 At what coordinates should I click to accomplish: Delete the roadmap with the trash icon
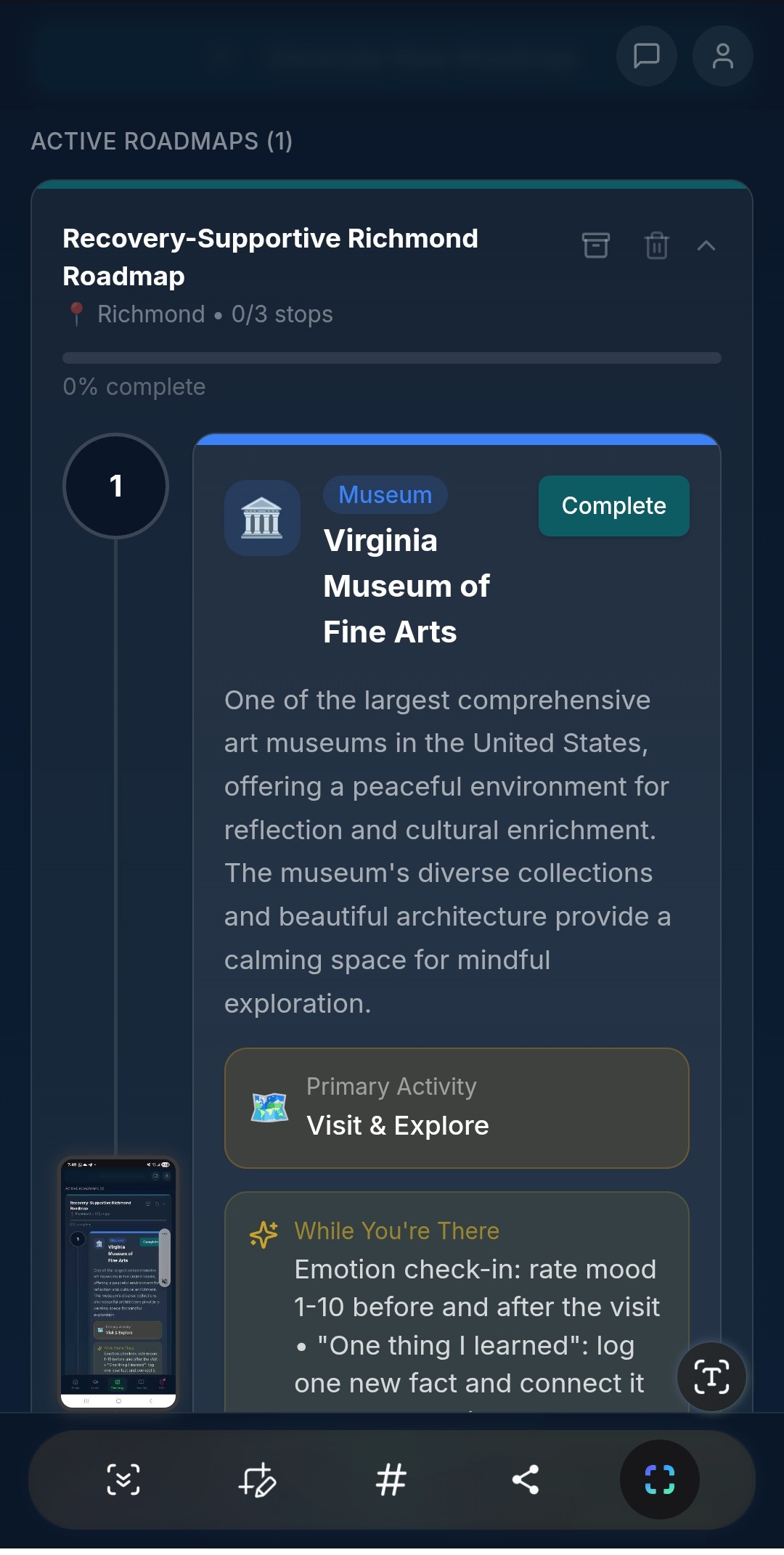click(656, 245)
